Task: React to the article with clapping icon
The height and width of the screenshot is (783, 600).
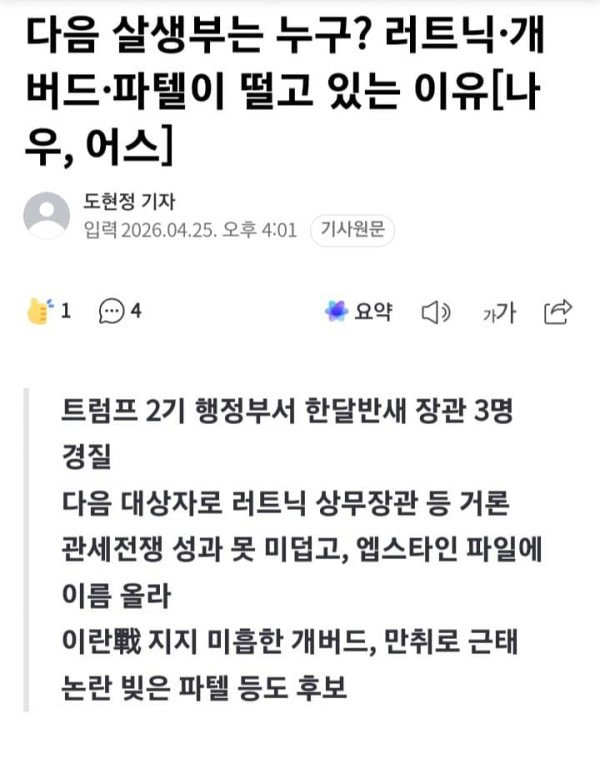Action: tap(40, 311)
